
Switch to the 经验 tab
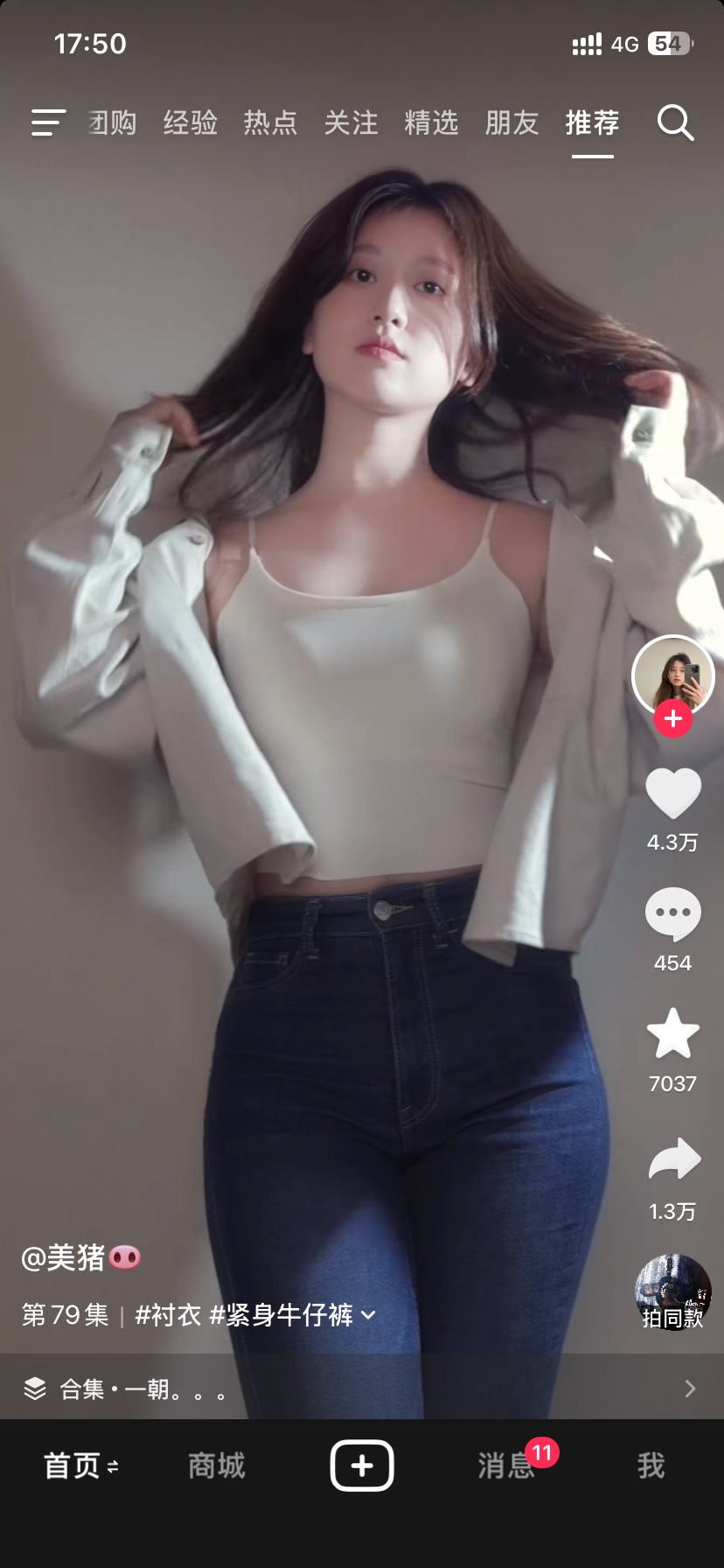(191, 122)
